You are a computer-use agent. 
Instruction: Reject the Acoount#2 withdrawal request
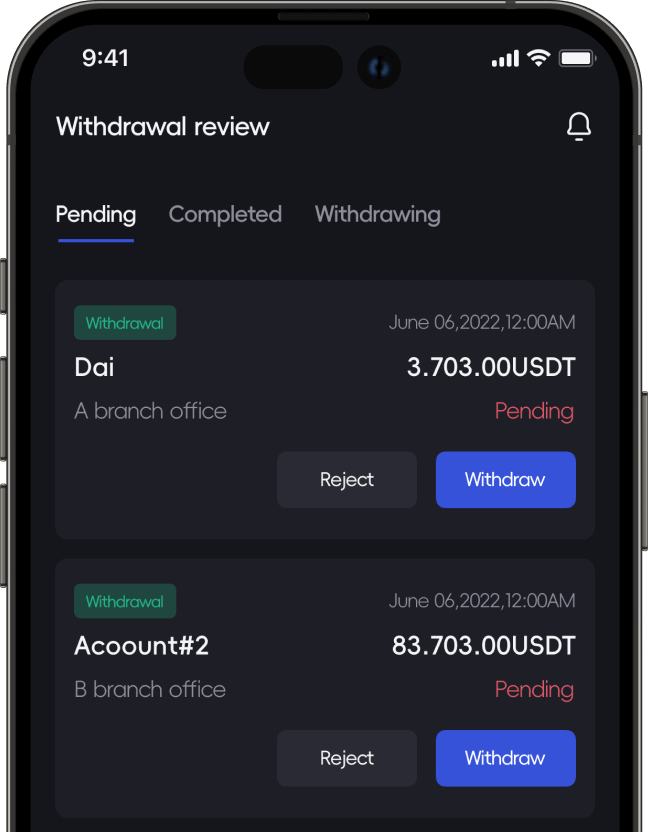(x=346, y=758)
